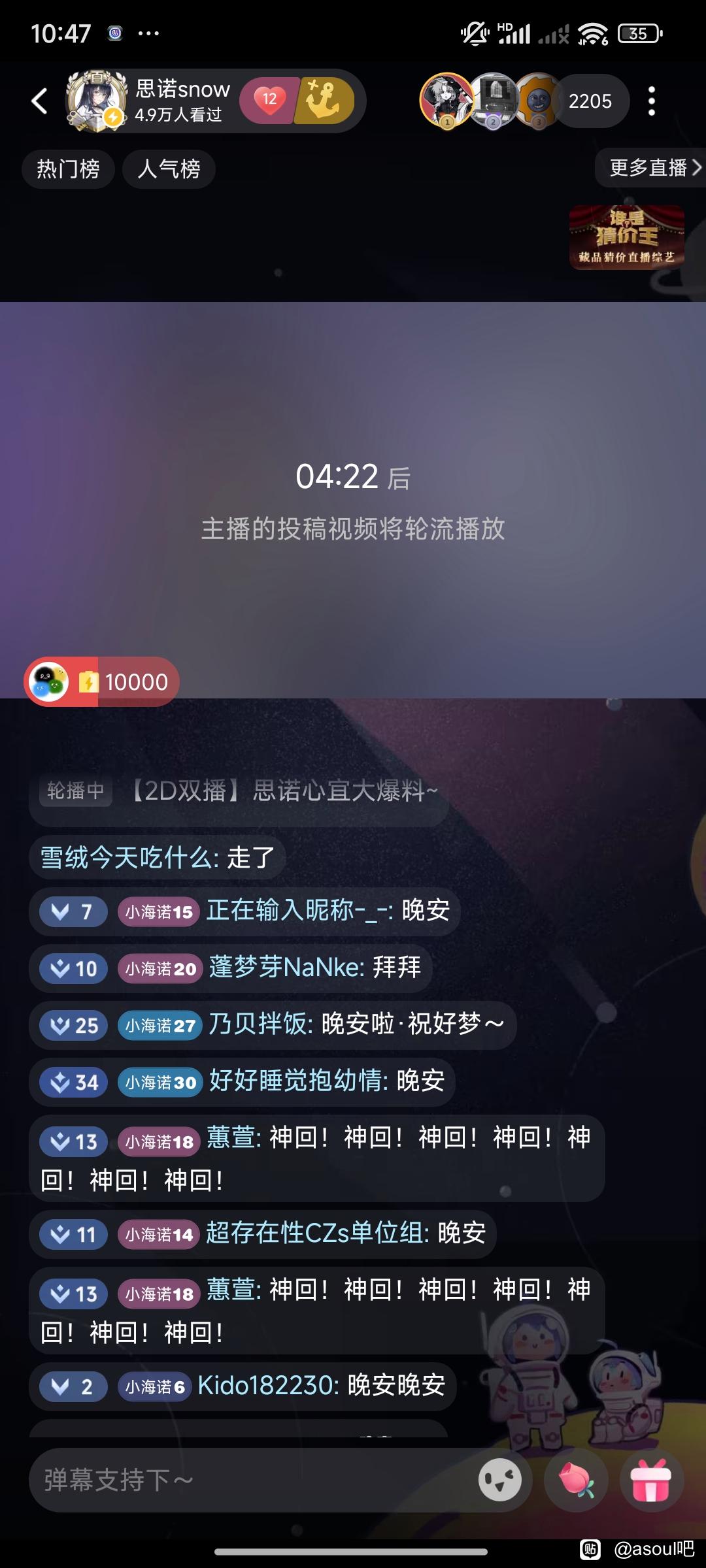Send a peach flower quick gift
Screen dimensions: 706x1568
[x=576, y=1480]
